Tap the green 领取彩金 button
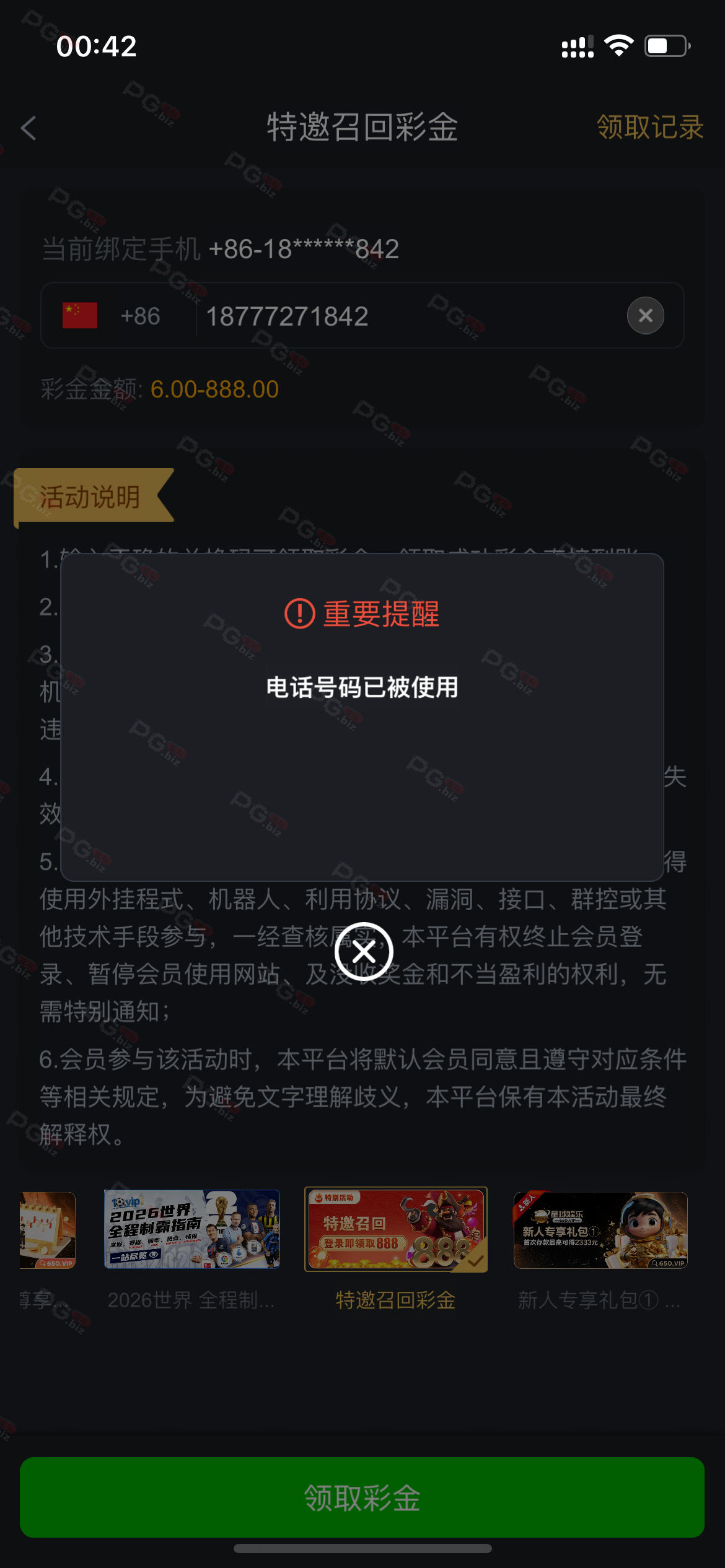 362,1497
